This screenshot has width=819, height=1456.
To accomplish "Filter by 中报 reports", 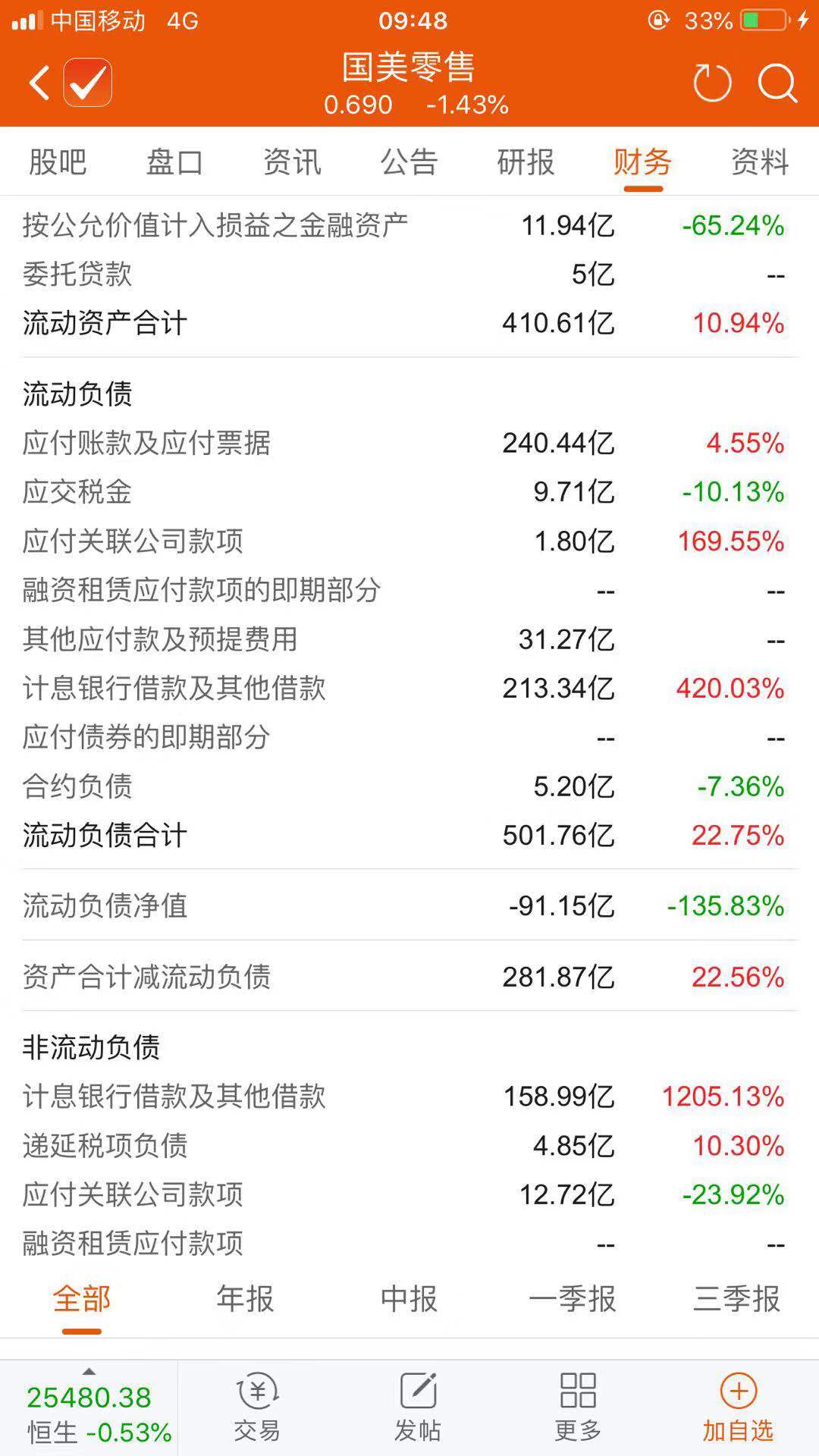I will coord(409,1298).
